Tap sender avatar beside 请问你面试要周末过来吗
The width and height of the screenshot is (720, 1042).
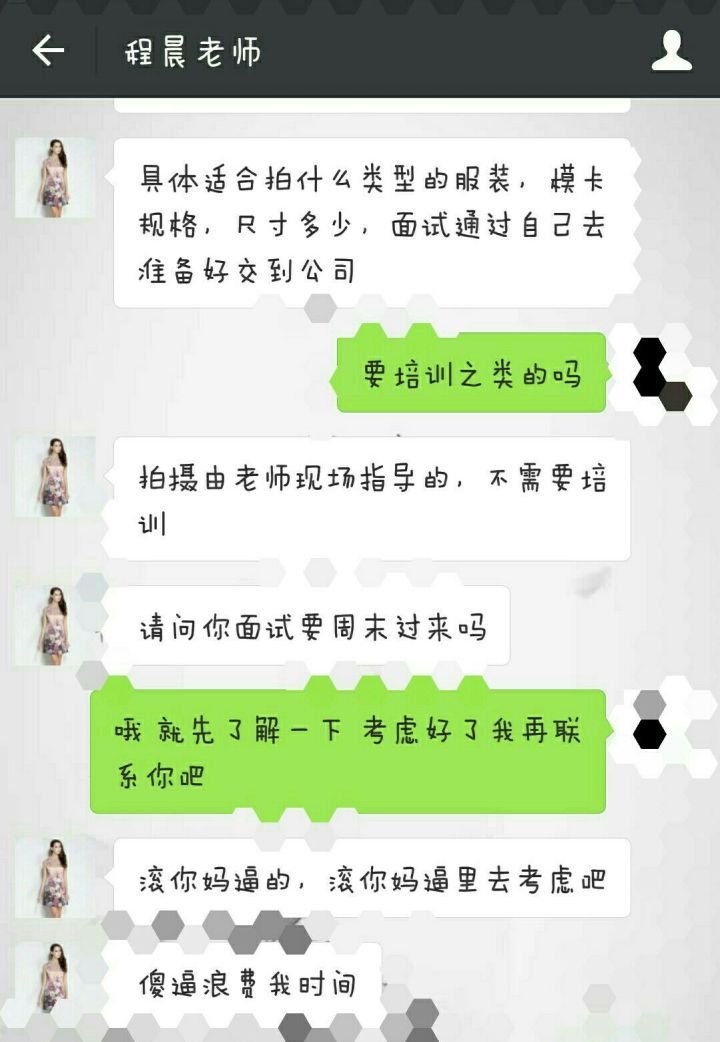54,625
